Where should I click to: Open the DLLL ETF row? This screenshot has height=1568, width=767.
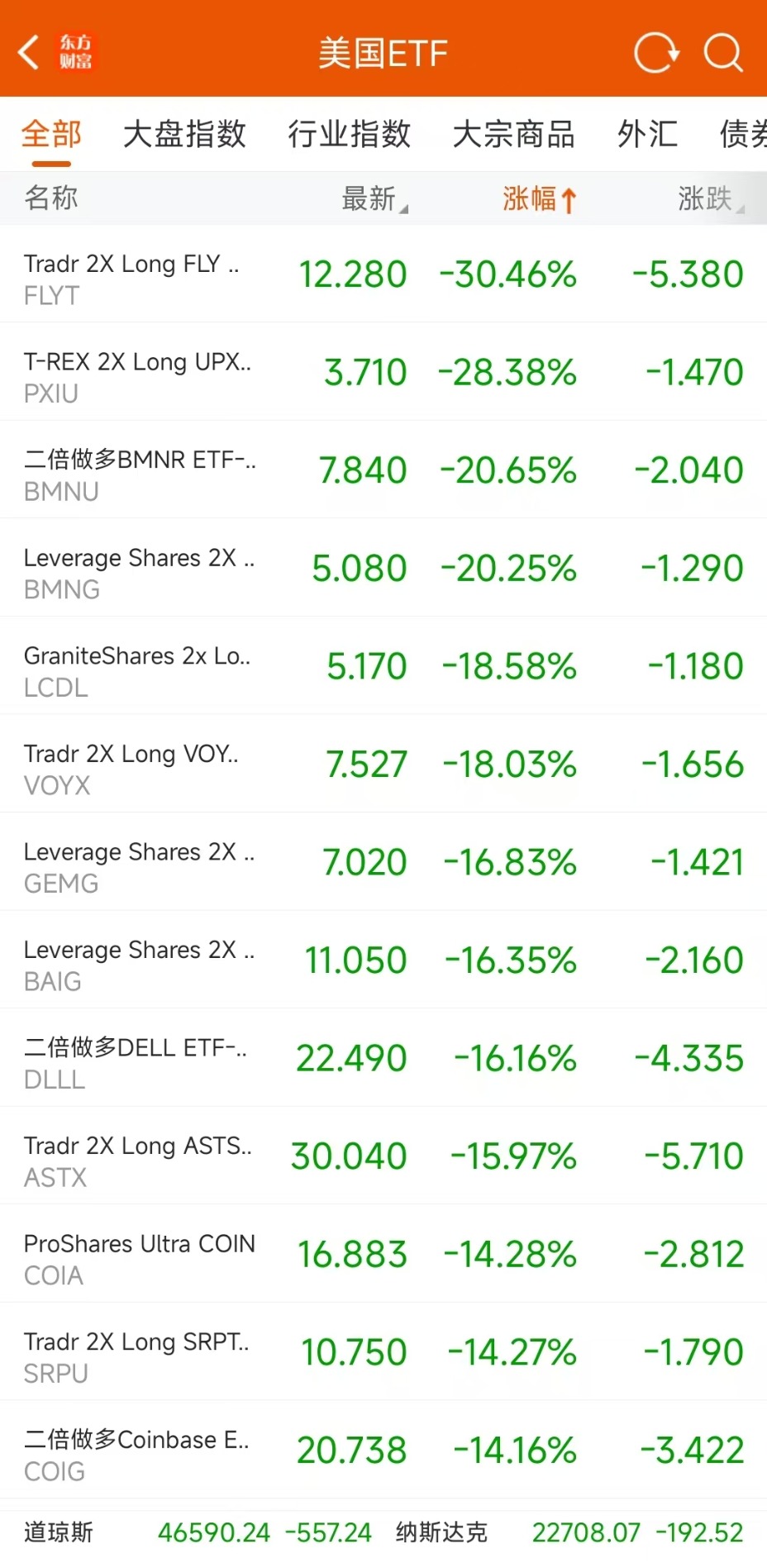point(383,1059)
